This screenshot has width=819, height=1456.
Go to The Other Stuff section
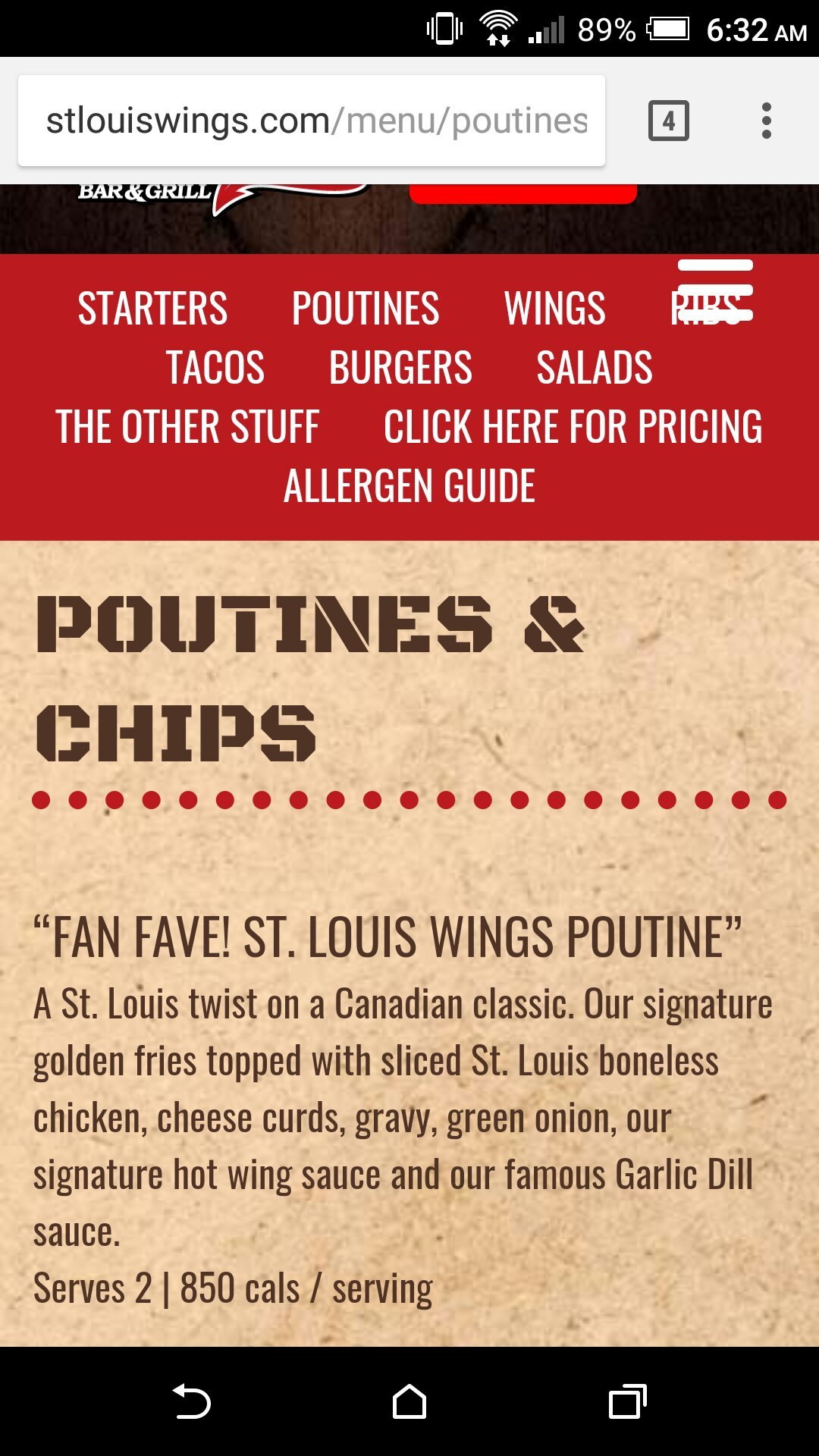(187, 427)
